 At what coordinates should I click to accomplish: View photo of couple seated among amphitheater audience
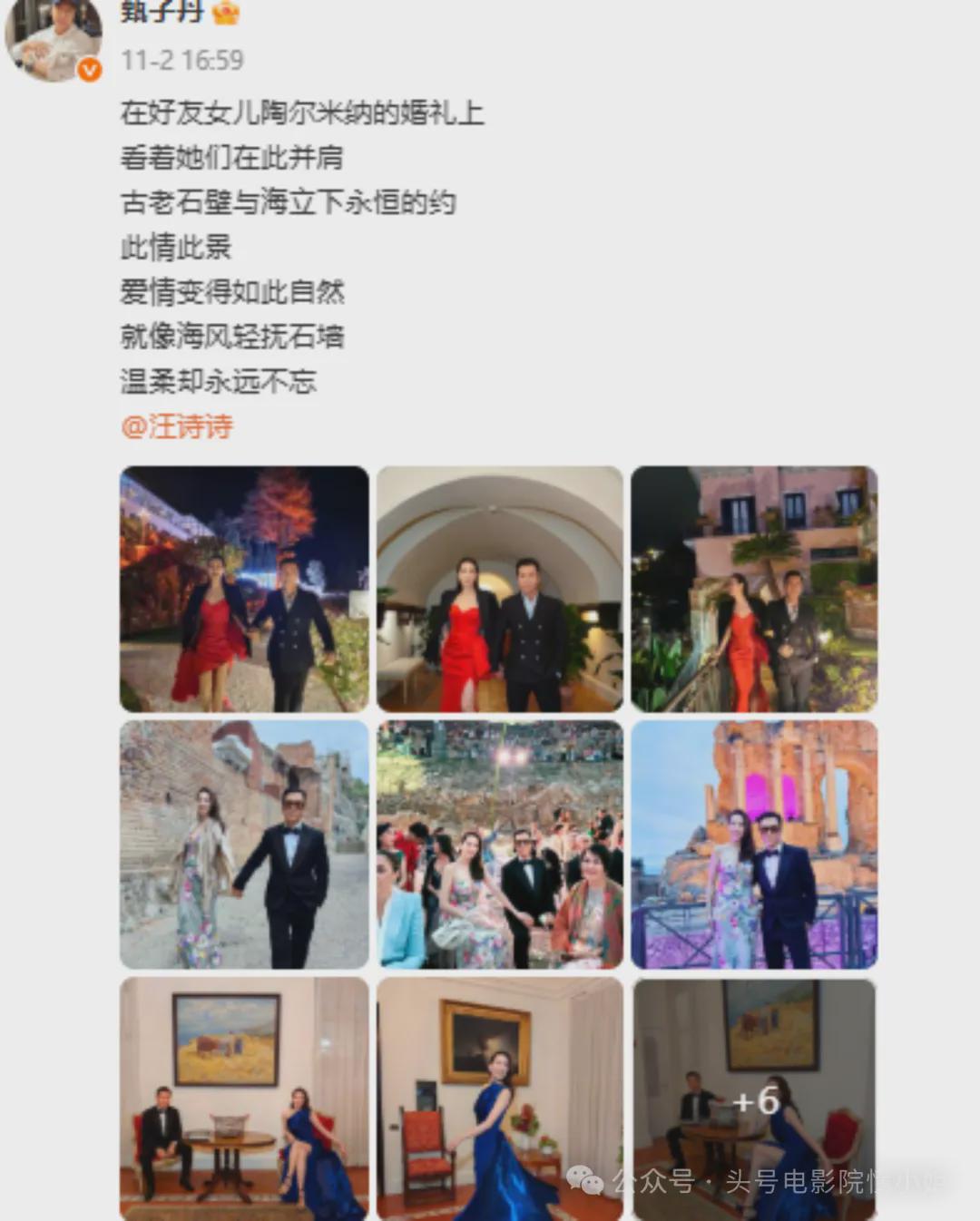(x=500, y=845)
